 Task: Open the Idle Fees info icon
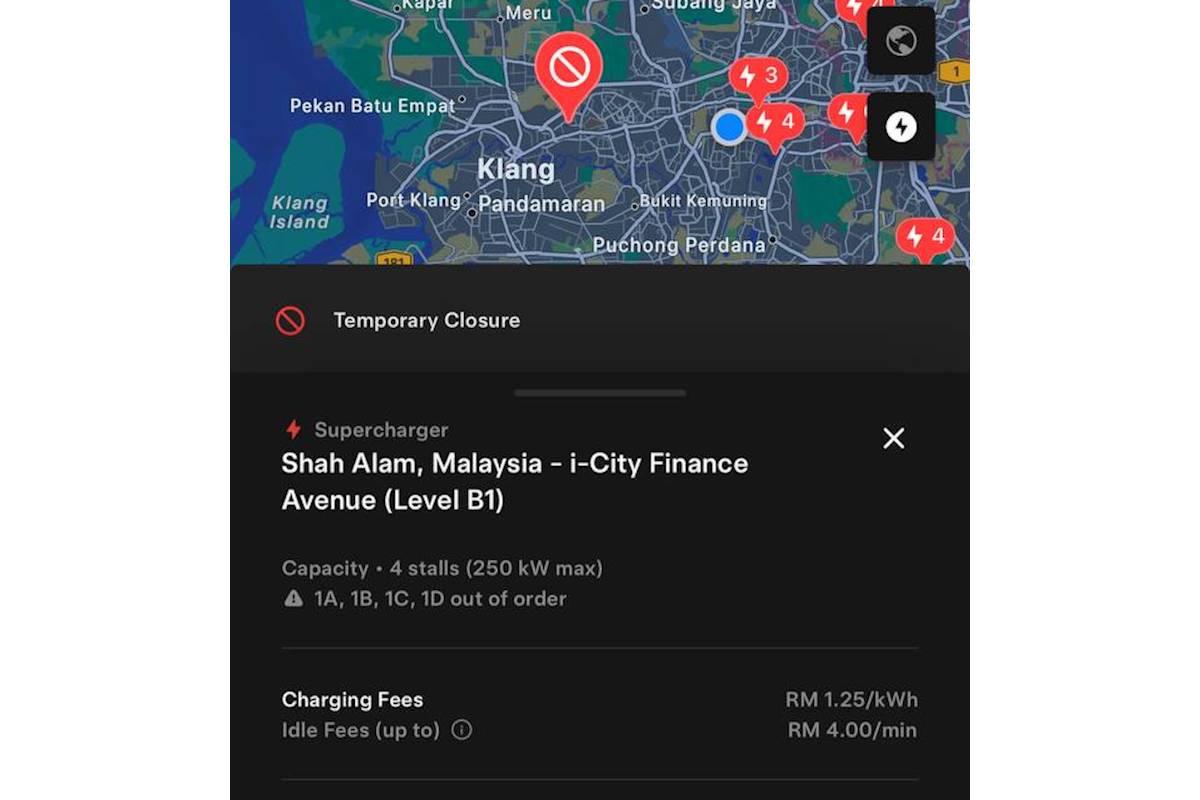coord(461,730)
